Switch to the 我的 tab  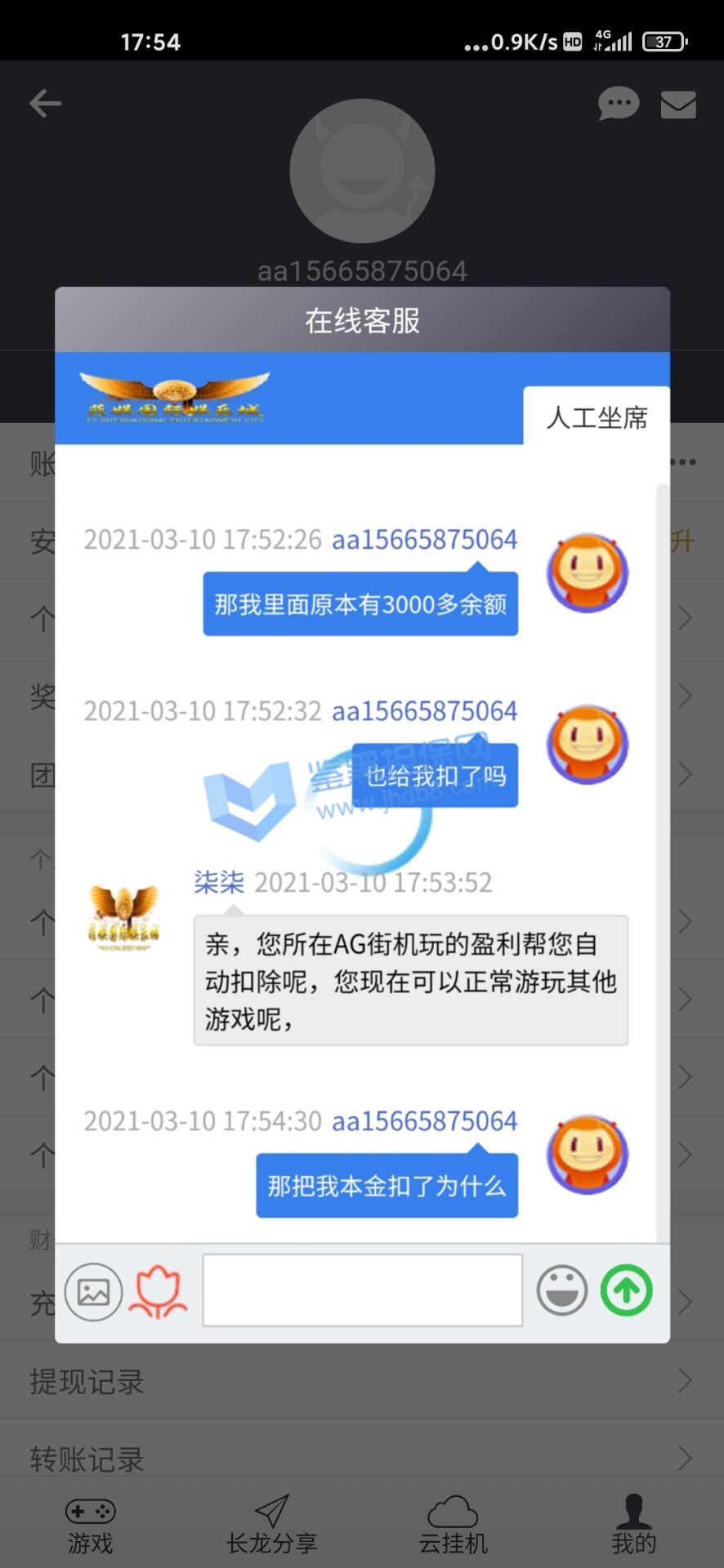[633, 1525]
